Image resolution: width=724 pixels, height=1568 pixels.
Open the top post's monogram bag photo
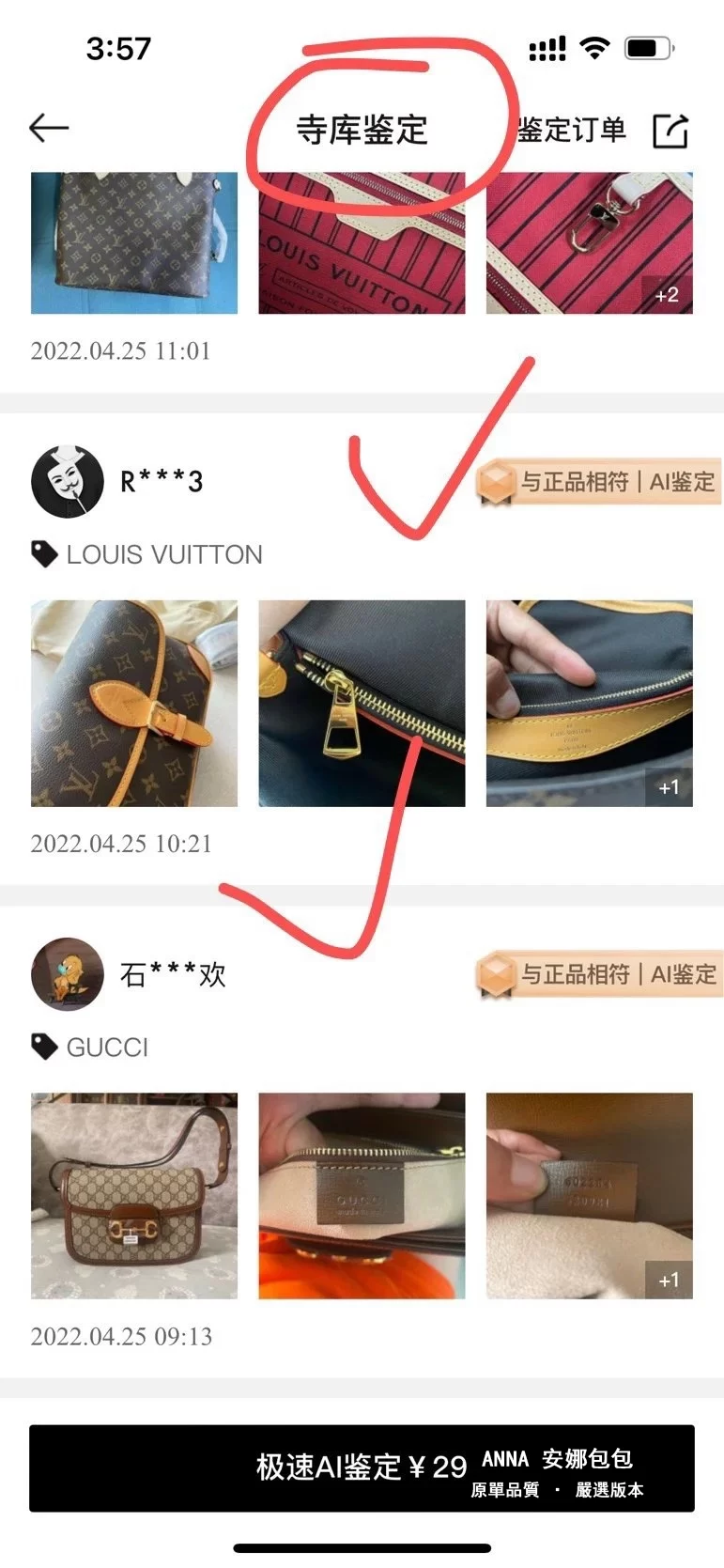point(134,242)
